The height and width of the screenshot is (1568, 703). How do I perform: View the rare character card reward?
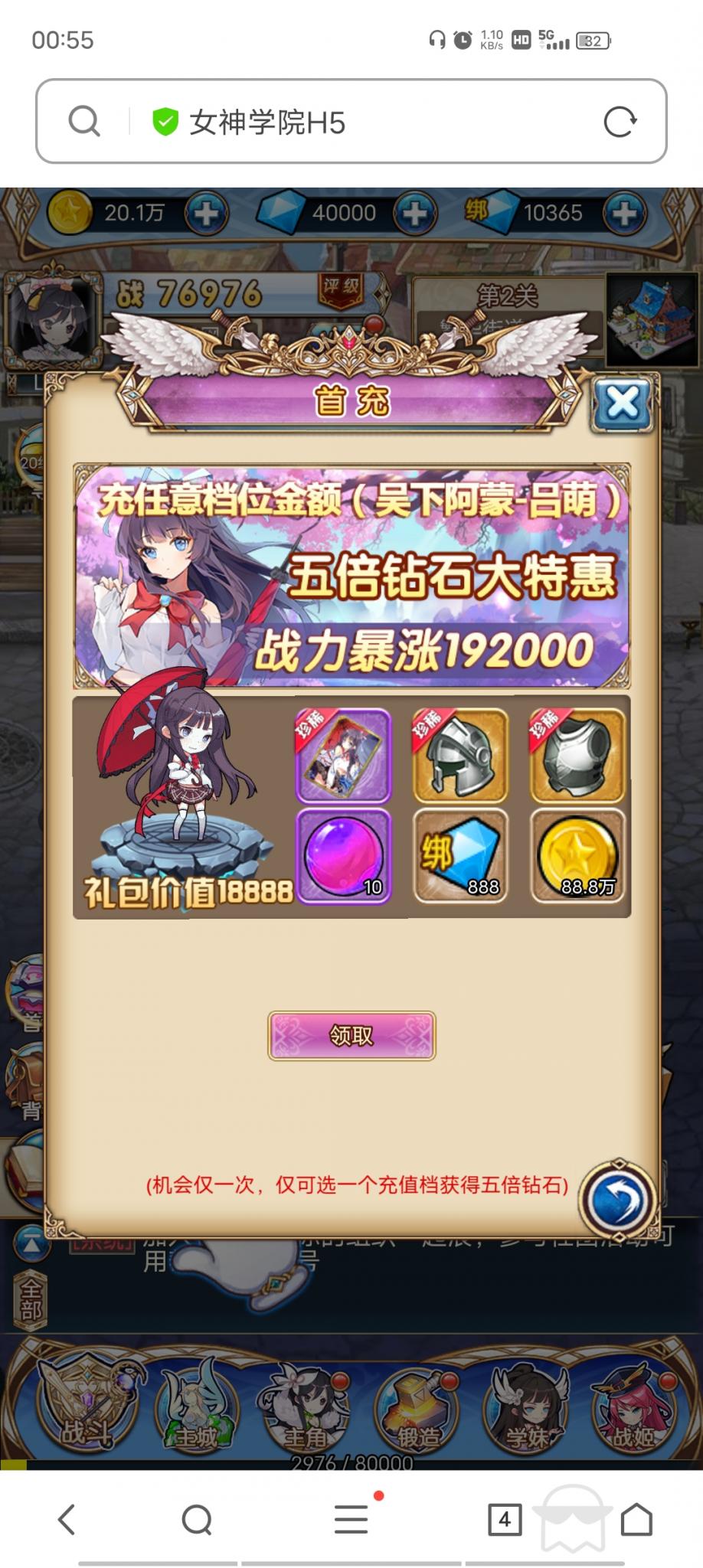tap(343, 756)
